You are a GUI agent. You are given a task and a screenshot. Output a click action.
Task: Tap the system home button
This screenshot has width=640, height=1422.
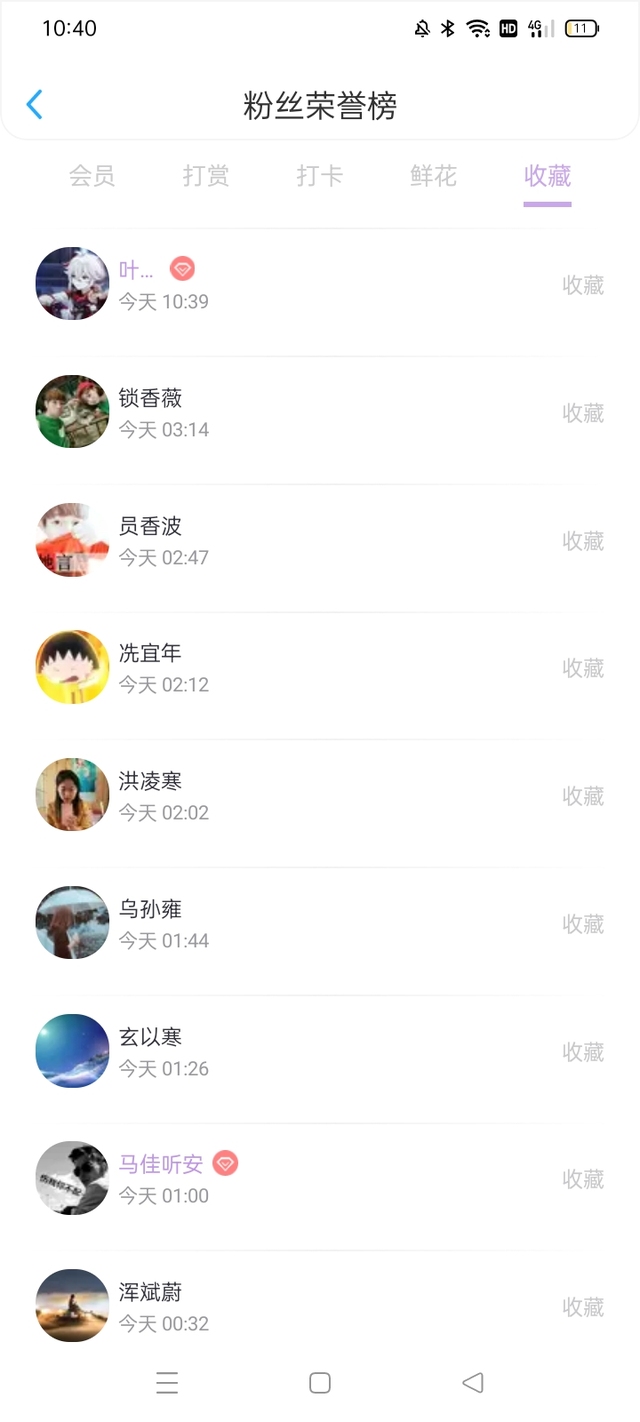320,1383
